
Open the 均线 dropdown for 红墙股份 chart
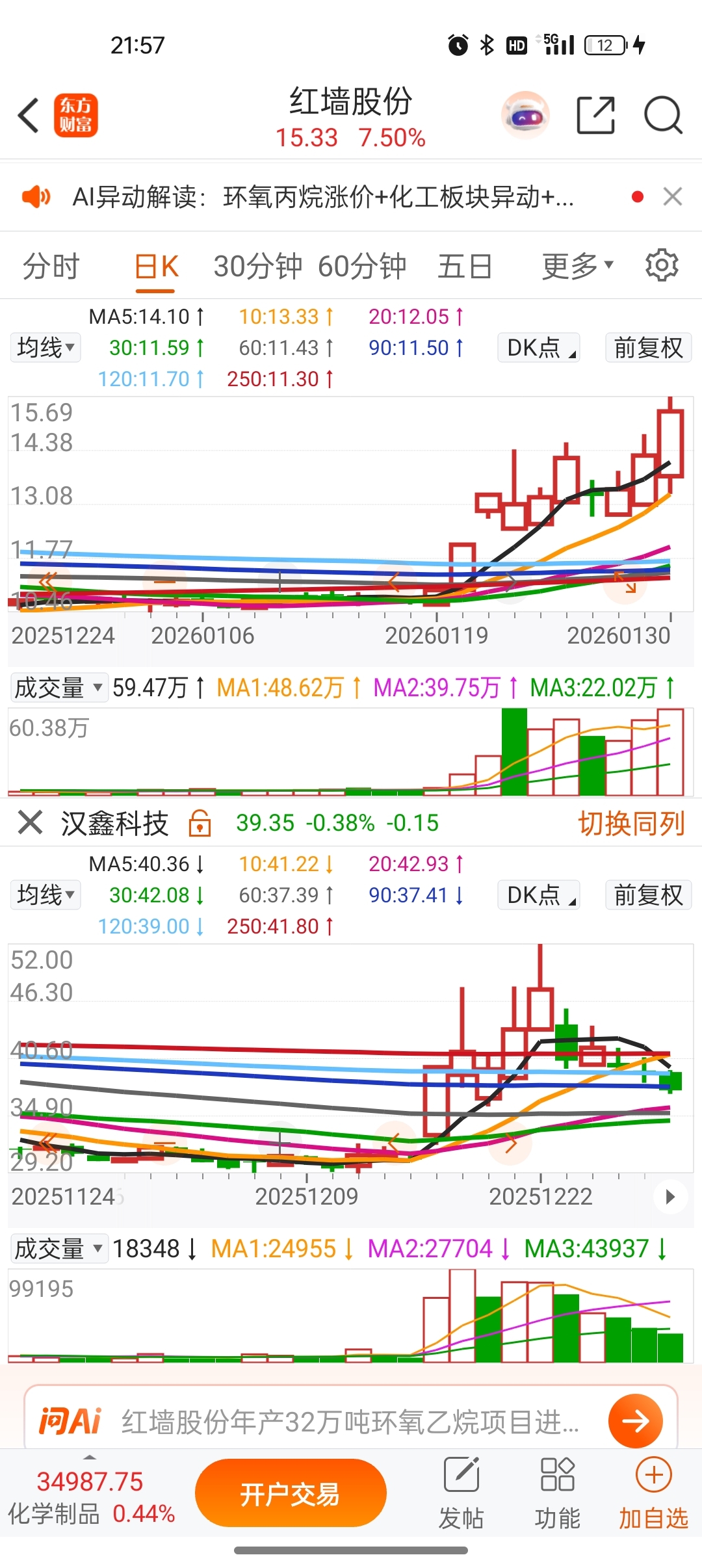click(45, 347)
